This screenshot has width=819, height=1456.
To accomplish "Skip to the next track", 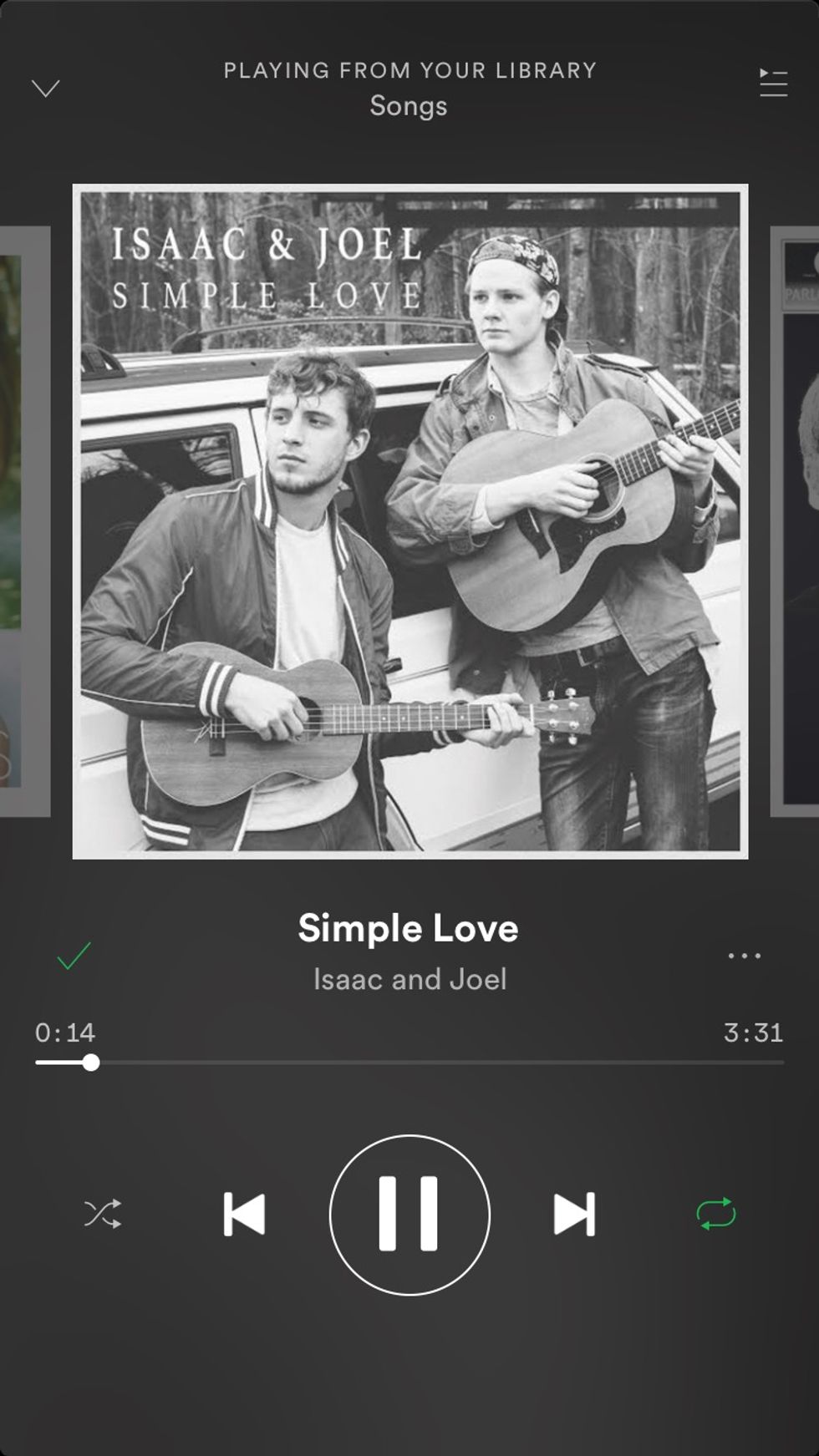I will [574, 1214].
